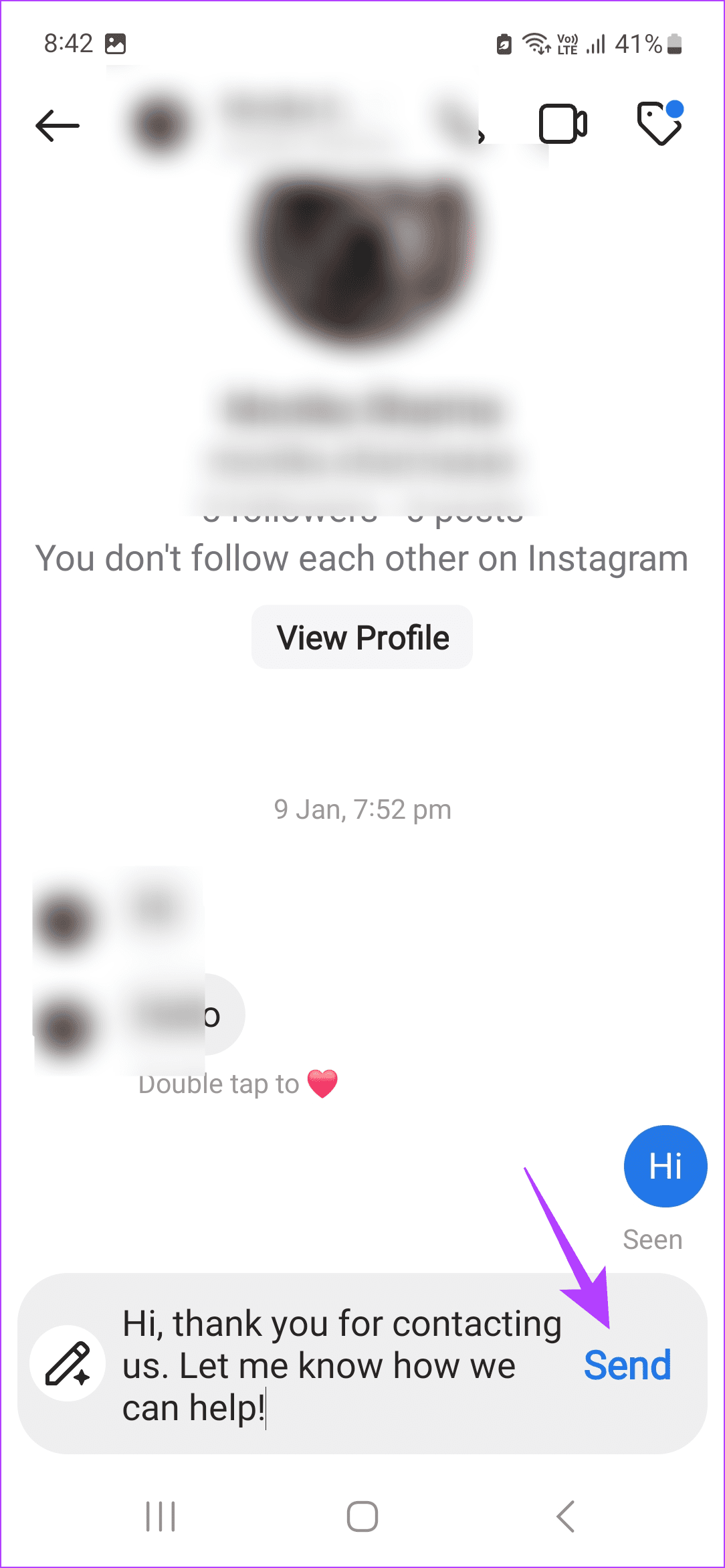Select the red heart emoji below the post
The height and width of the screenshot is (1568, 725).
click(x=323, y=1082)
